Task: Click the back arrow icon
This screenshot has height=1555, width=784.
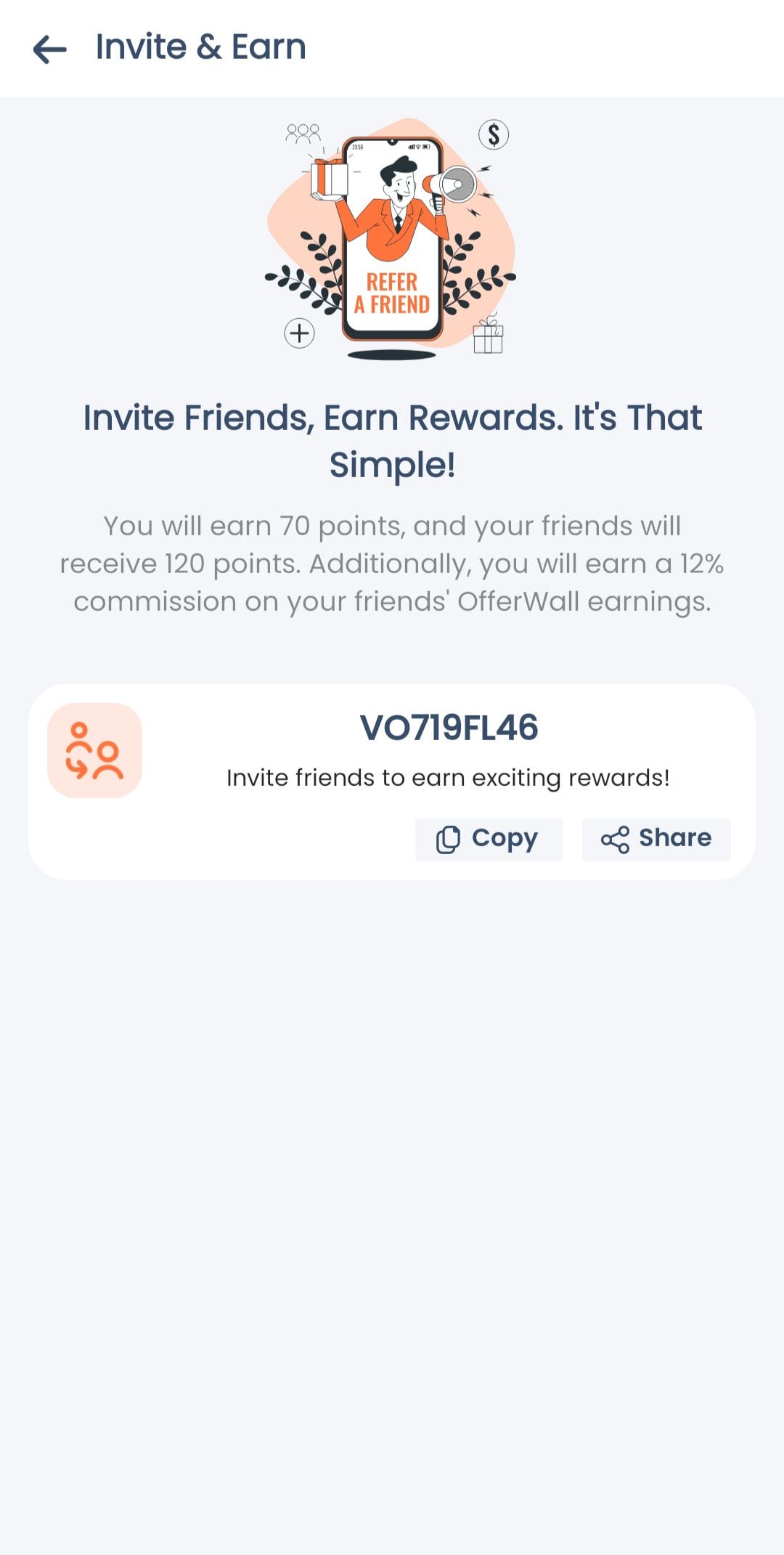Action: click(x=48, y=48)
